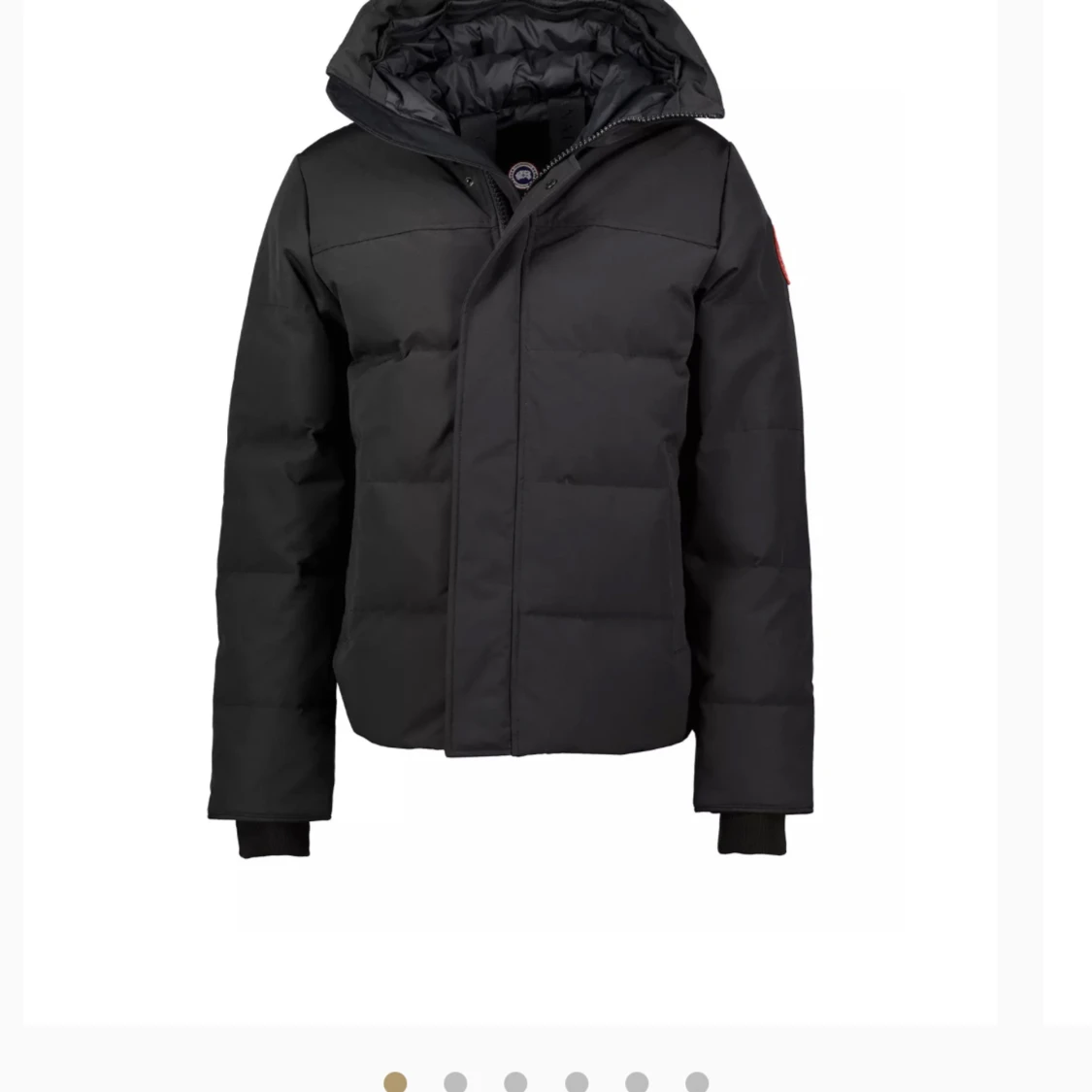Screen dimensions: 1092x1092
Task: Select the third image indicator dot
Action: click(515, 1081)
